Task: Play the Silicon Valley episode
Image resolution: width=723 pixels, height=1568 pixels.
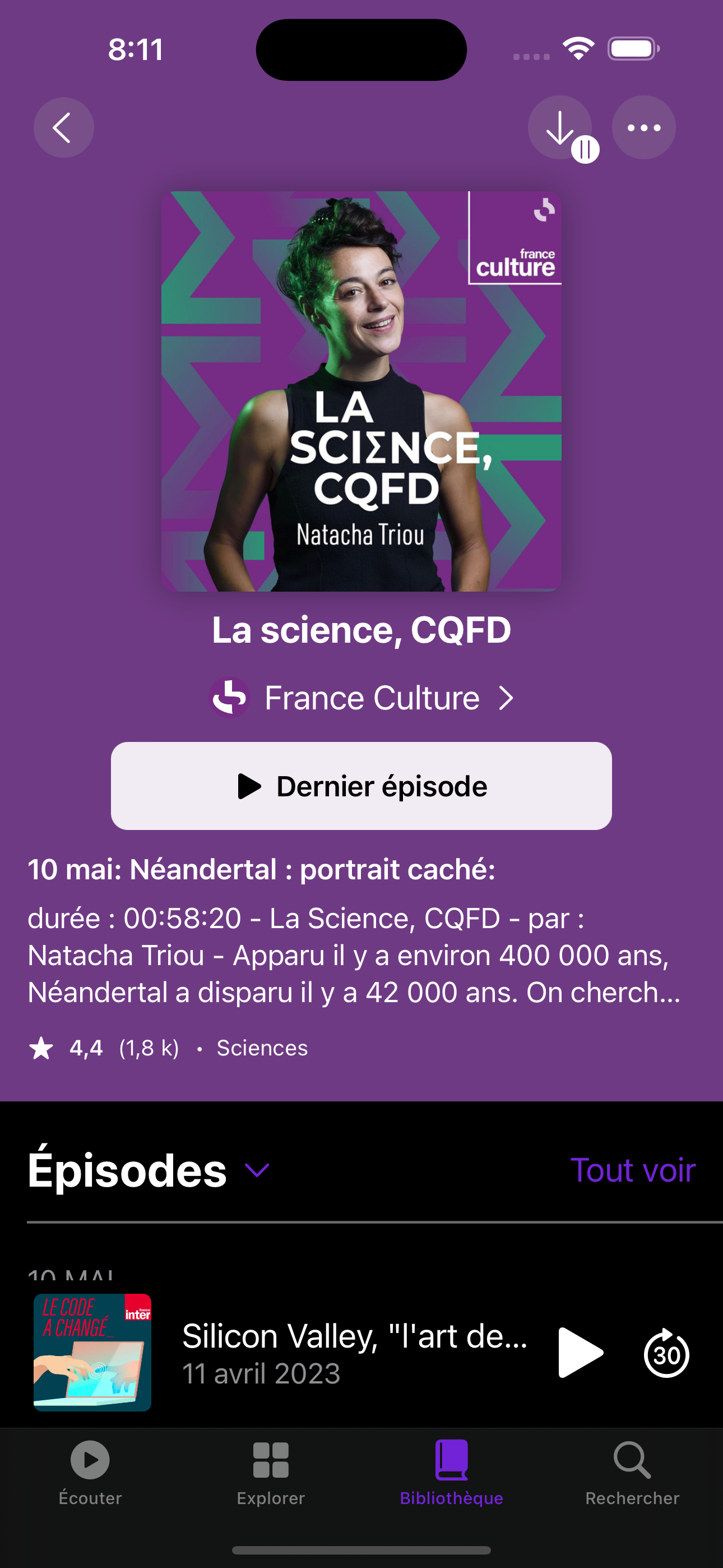Action: click(580, 1353)
